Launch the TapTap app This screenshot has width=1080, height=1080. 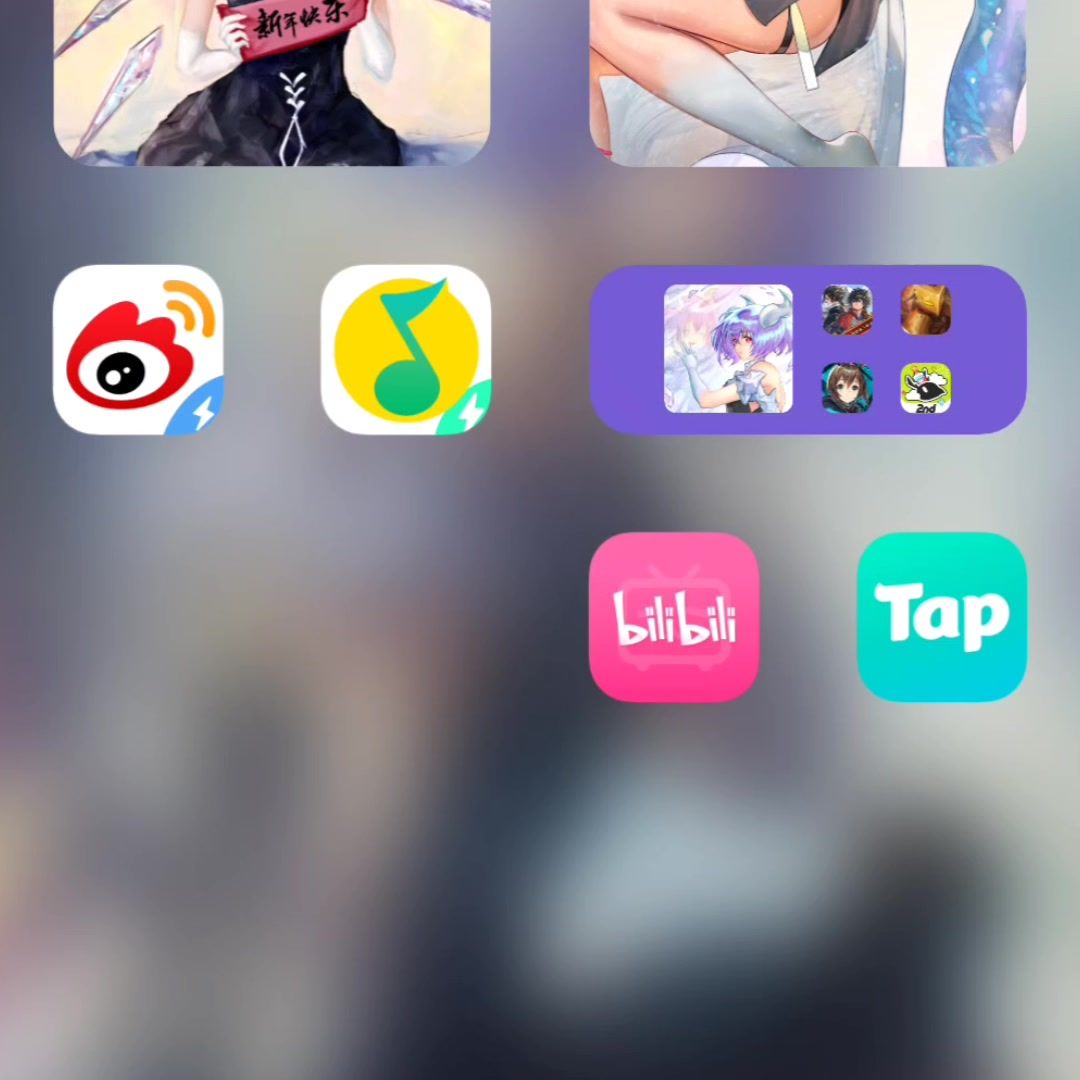[941, 617]
